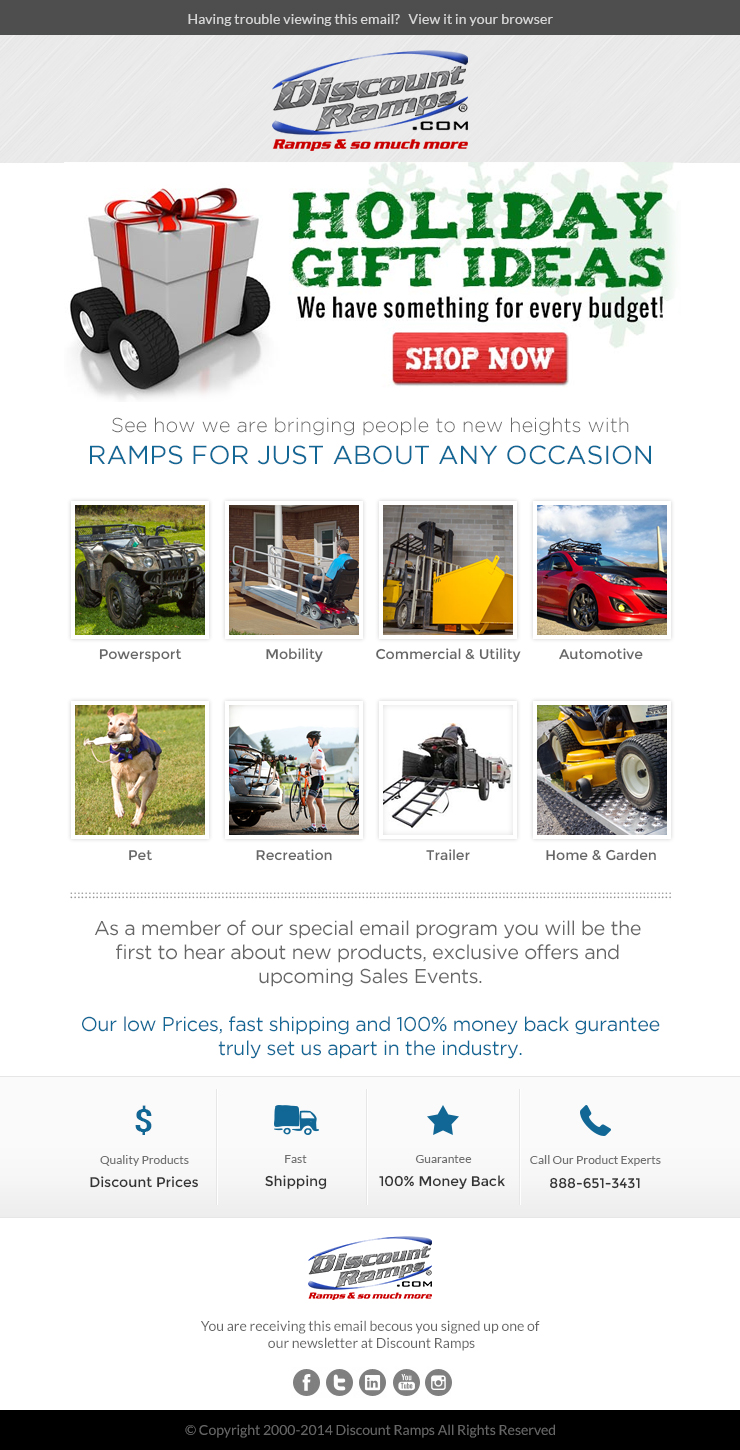Browse the Recreation category
The height and width of the screenshot is (1450, 740).
pyautogui.click(x=294, y=770)
